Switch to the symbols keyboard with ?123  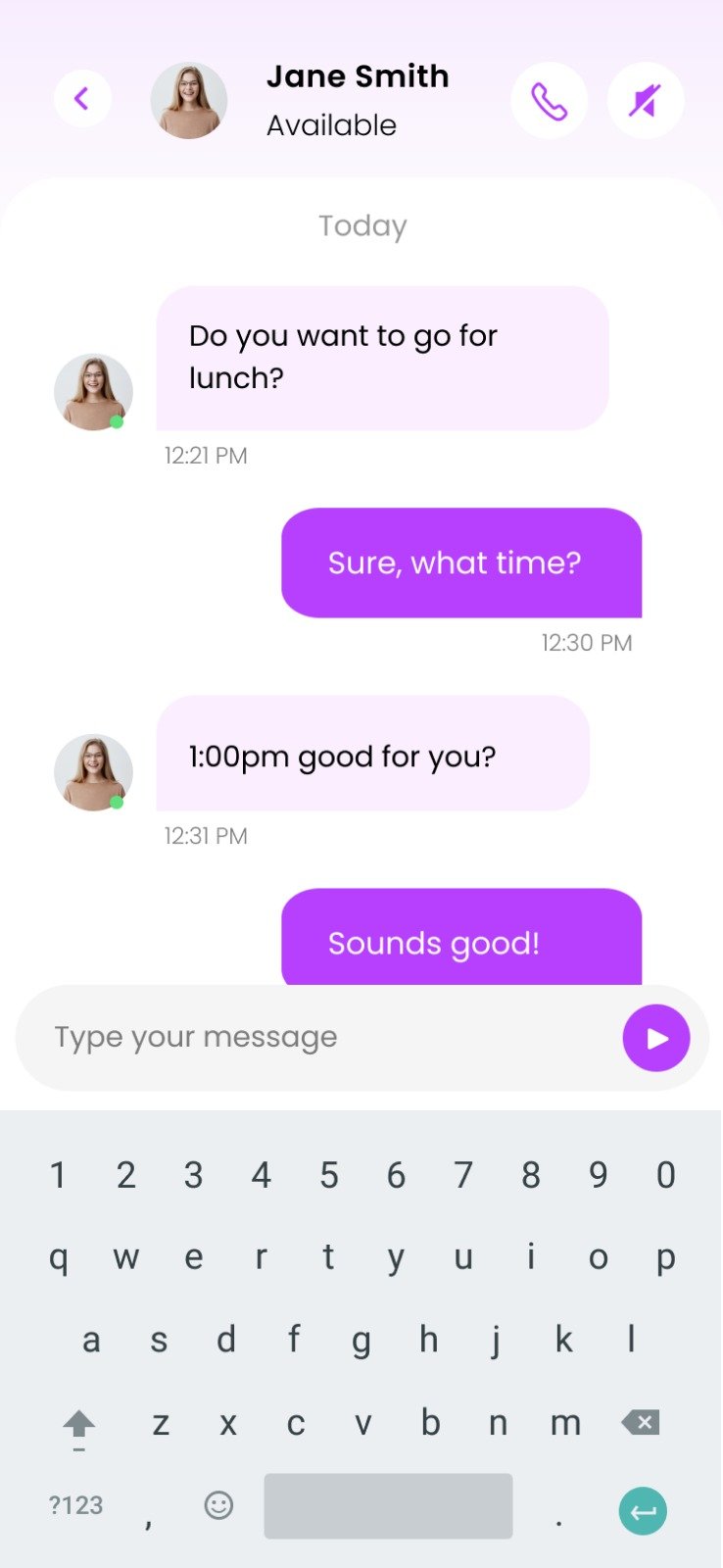(77, 1506)
